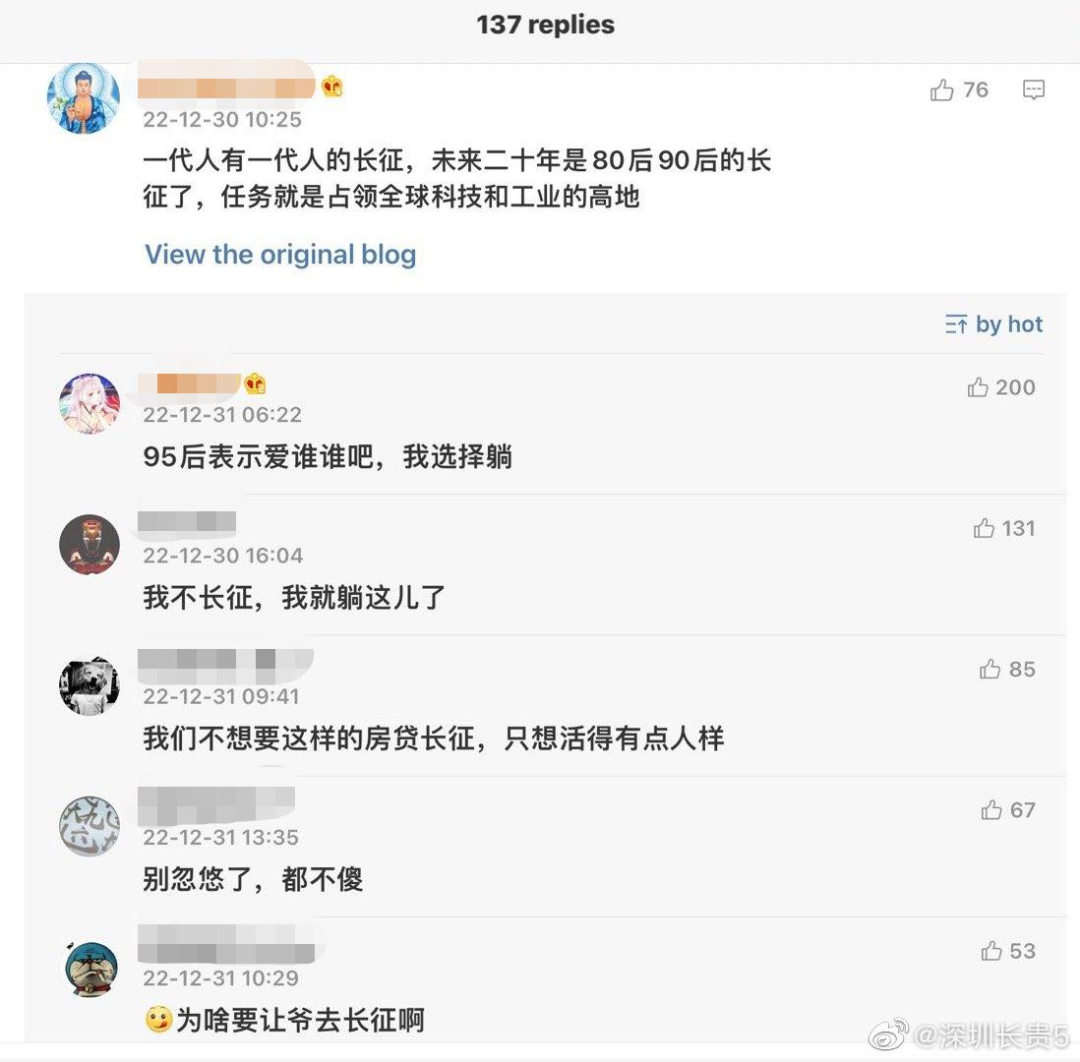The width and height of the screenshot is (1080, 1062).
Task: Open avatar of the 别忽悠了 reply author
Action: coord(90,827)
